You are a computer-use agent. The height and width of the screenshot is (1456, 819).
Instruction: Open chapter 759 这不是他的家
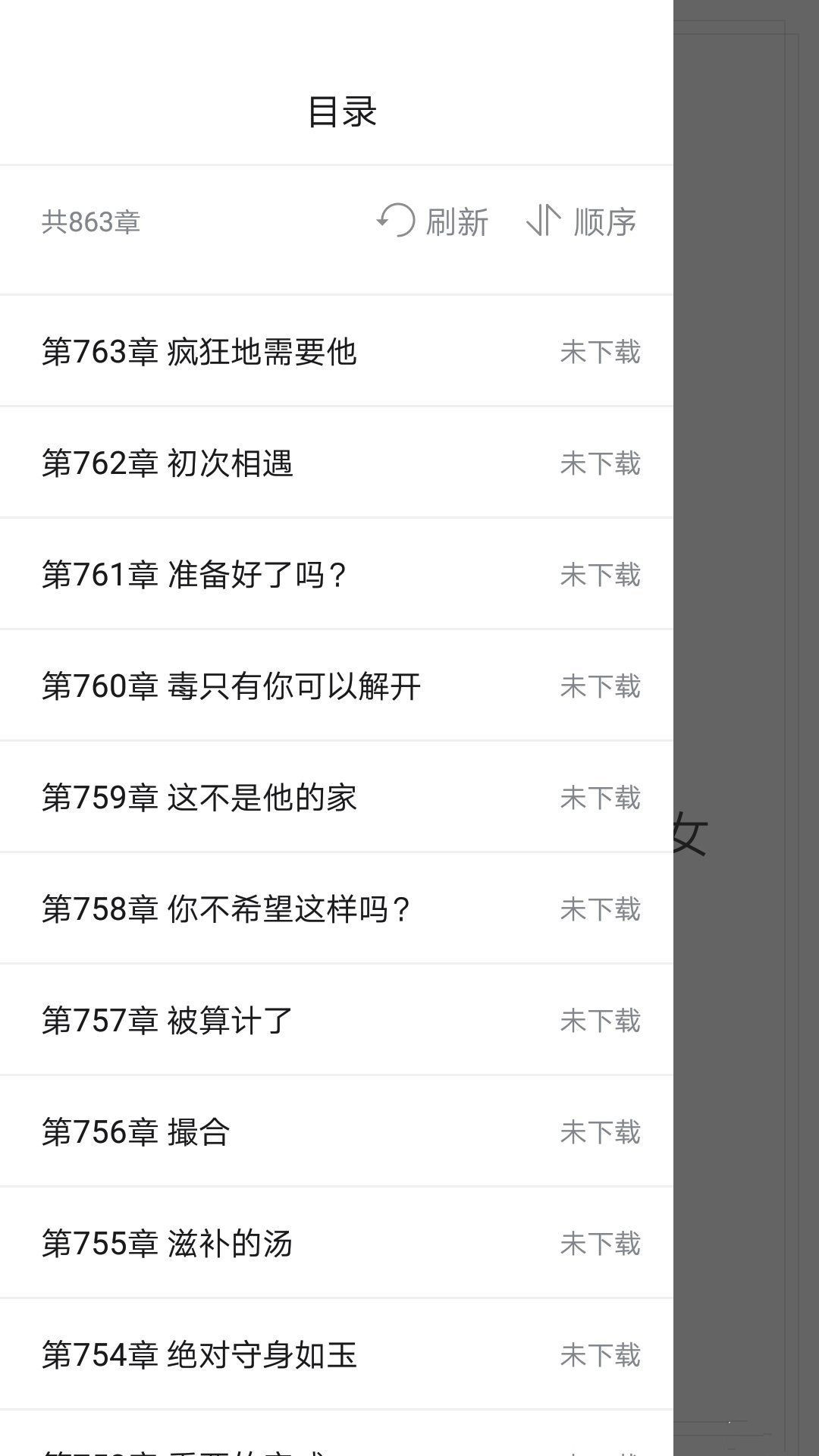[337, 797]
